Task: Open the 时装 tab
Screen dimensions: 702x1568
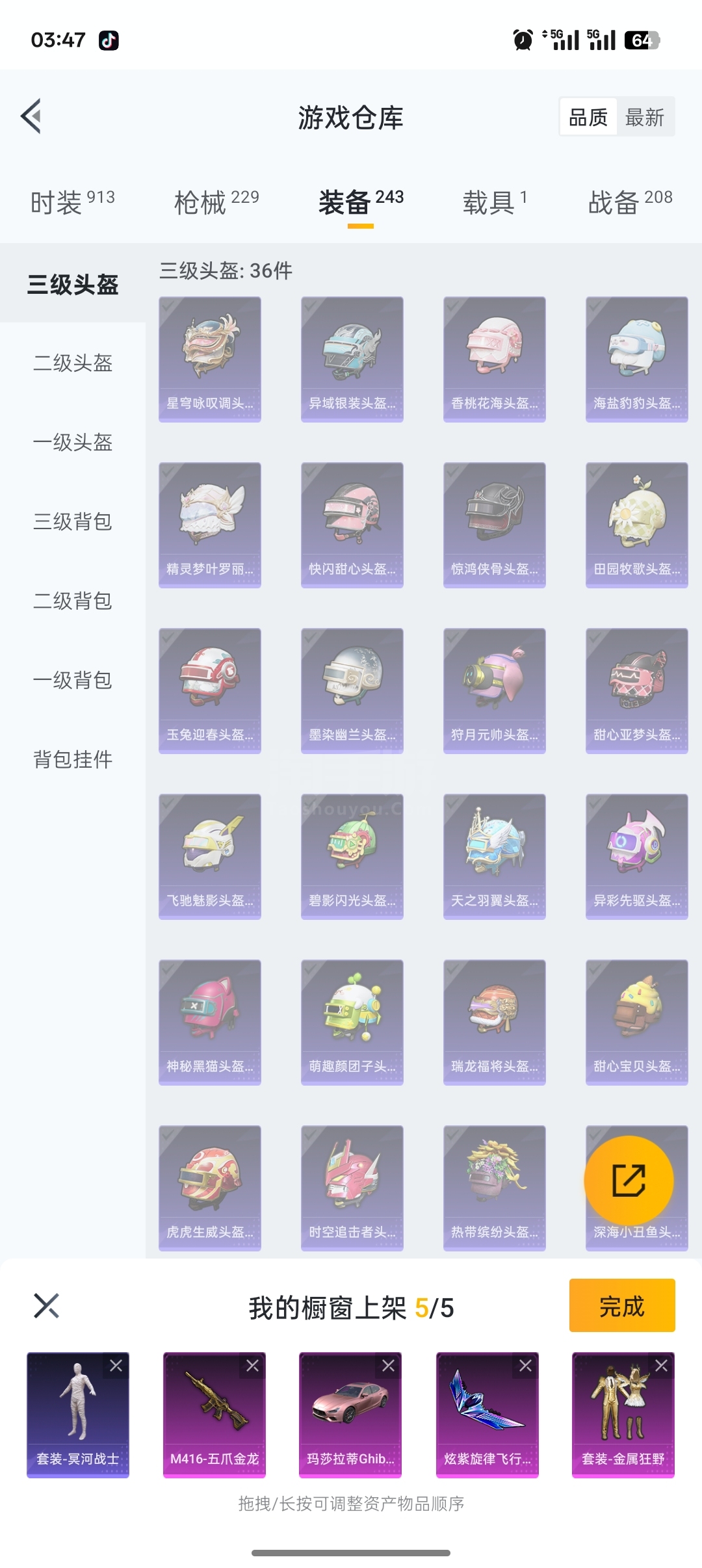Action: pyautogui.click(x=73, y=202)
